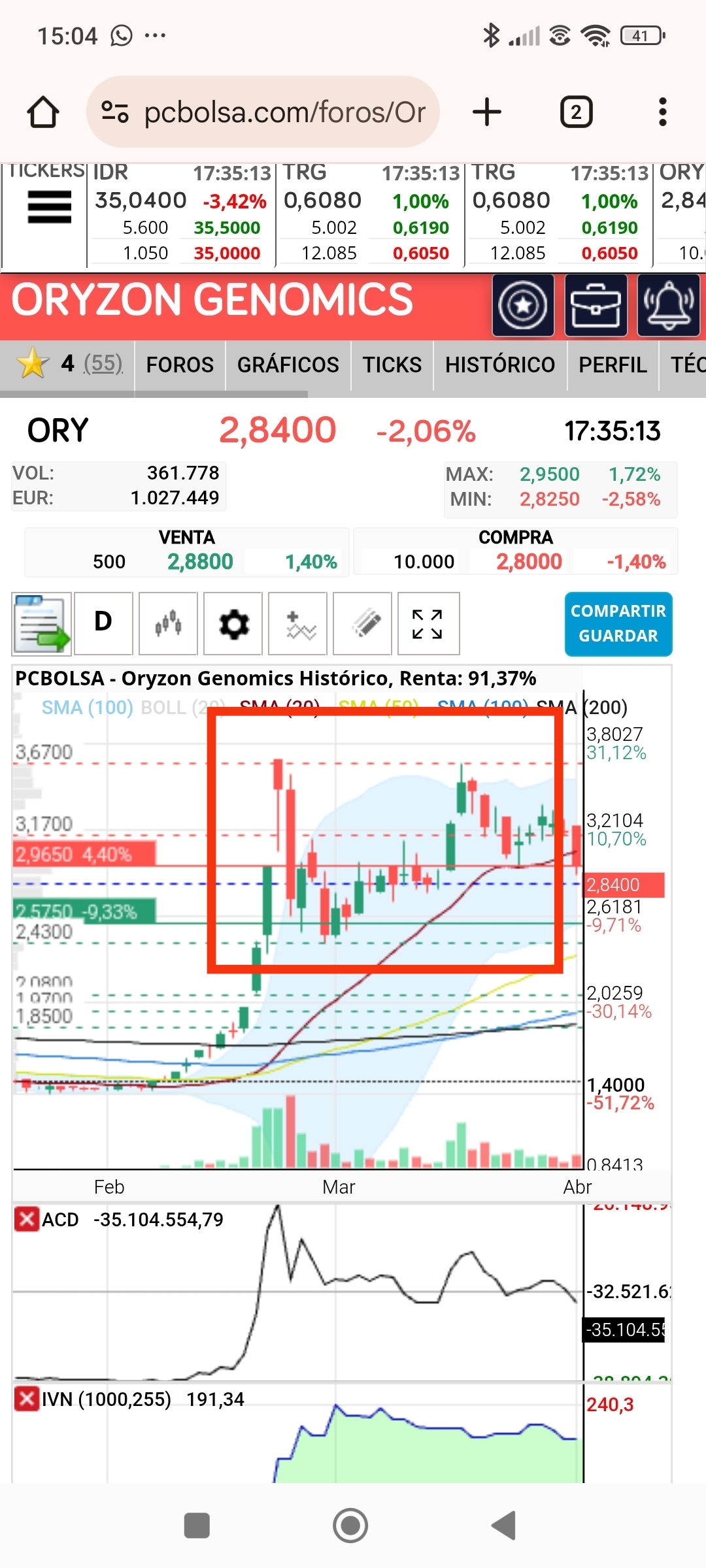Viewport: 706px width, 1568px height.
Task: Remove the ACD indicator panel
Action: click(x=27, y=1219)
